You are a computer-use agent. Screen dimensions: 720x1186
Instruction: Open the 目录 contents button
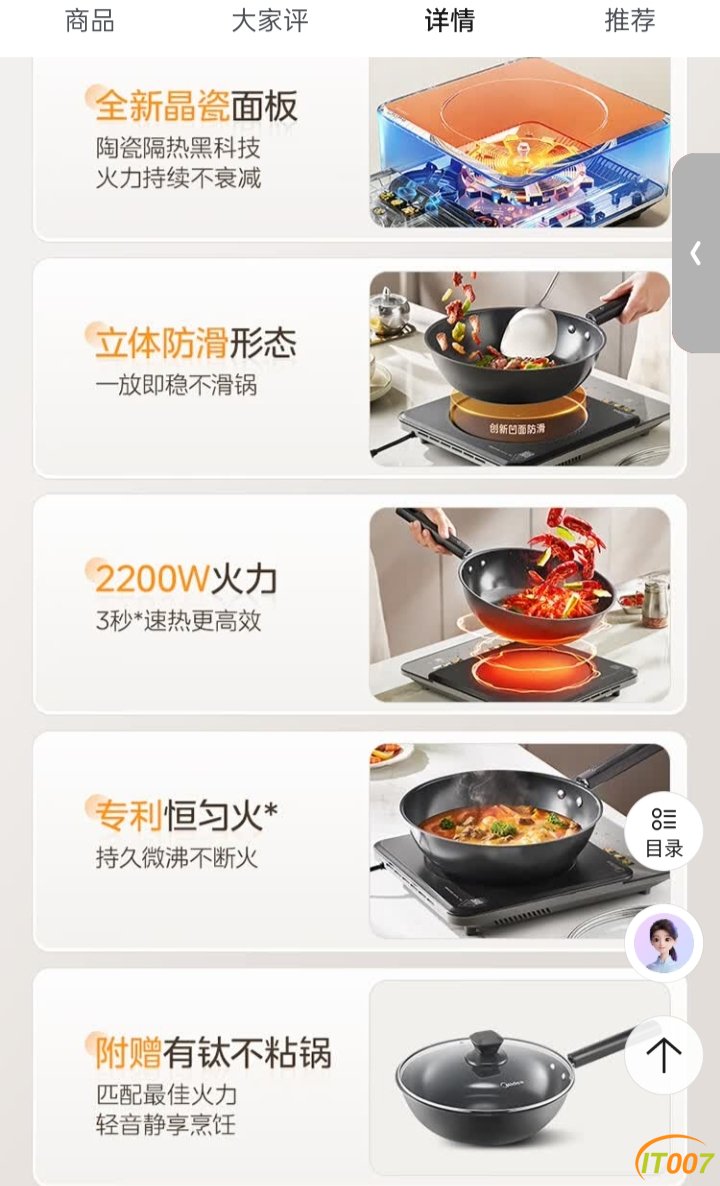point(663,831)
